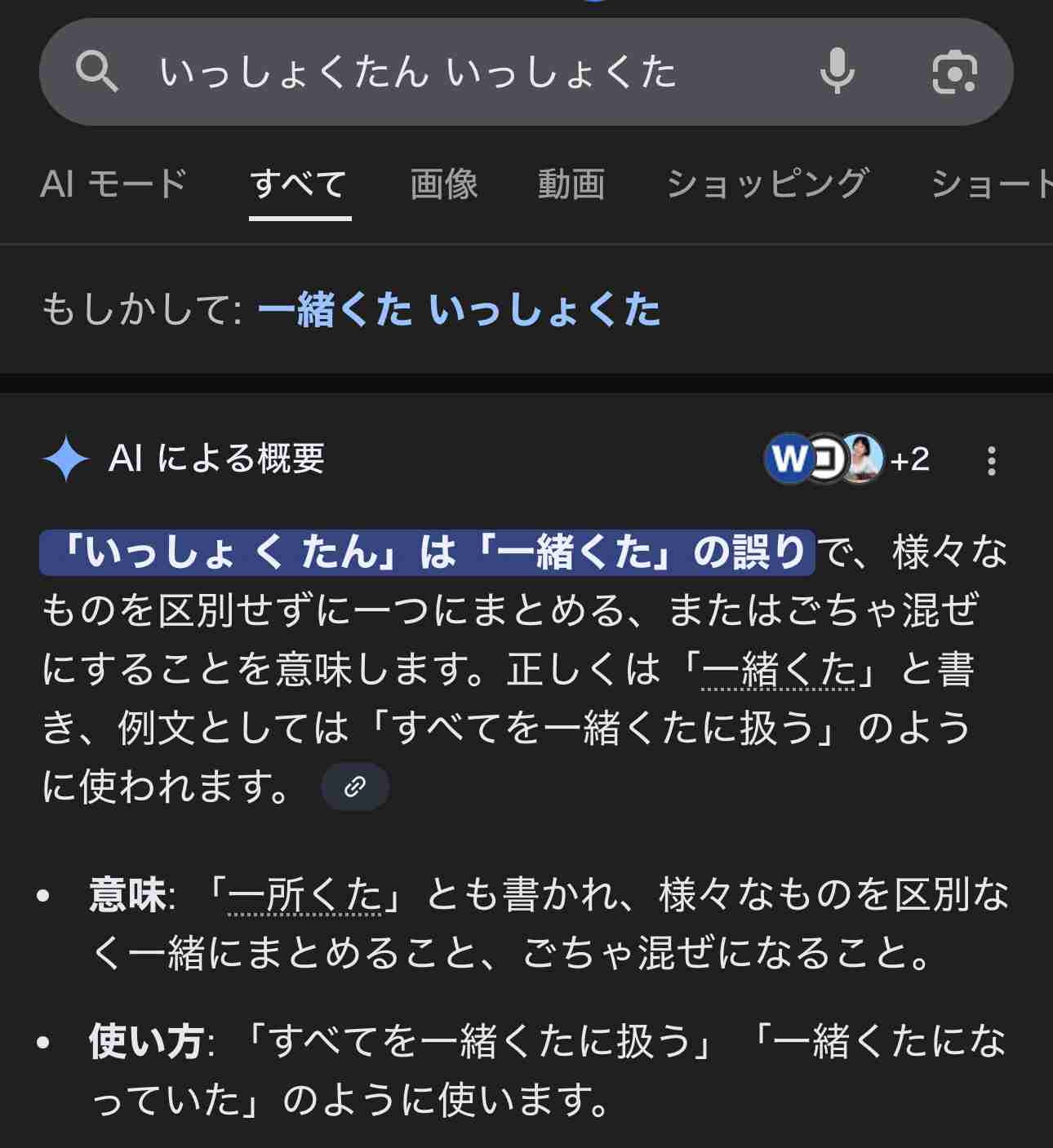Screen dimensions: 1053x1148
Task: Switch to the AI モード tab
Action: [113, 184]
